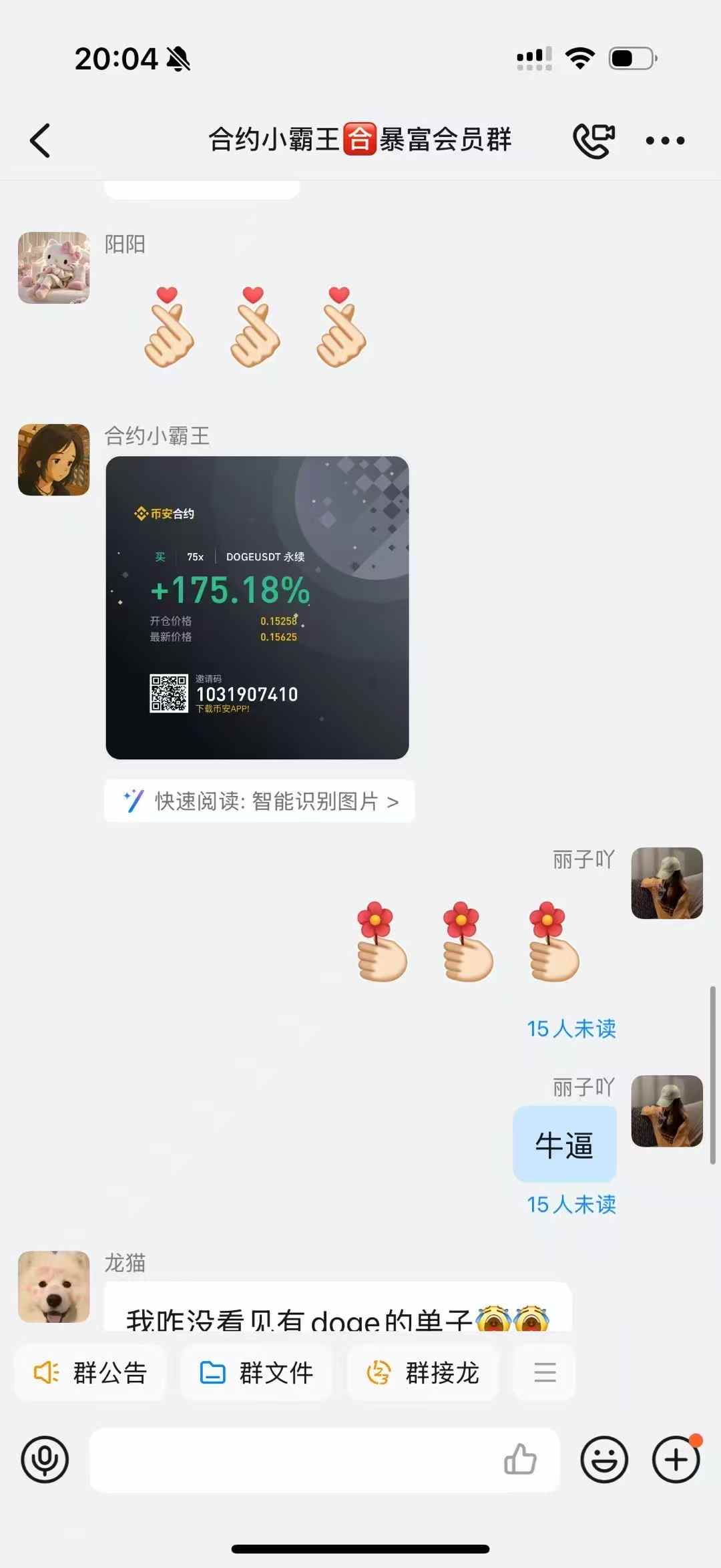Send a thumbs-up from input box
721x1568 pixels.
click(520, 1460)
